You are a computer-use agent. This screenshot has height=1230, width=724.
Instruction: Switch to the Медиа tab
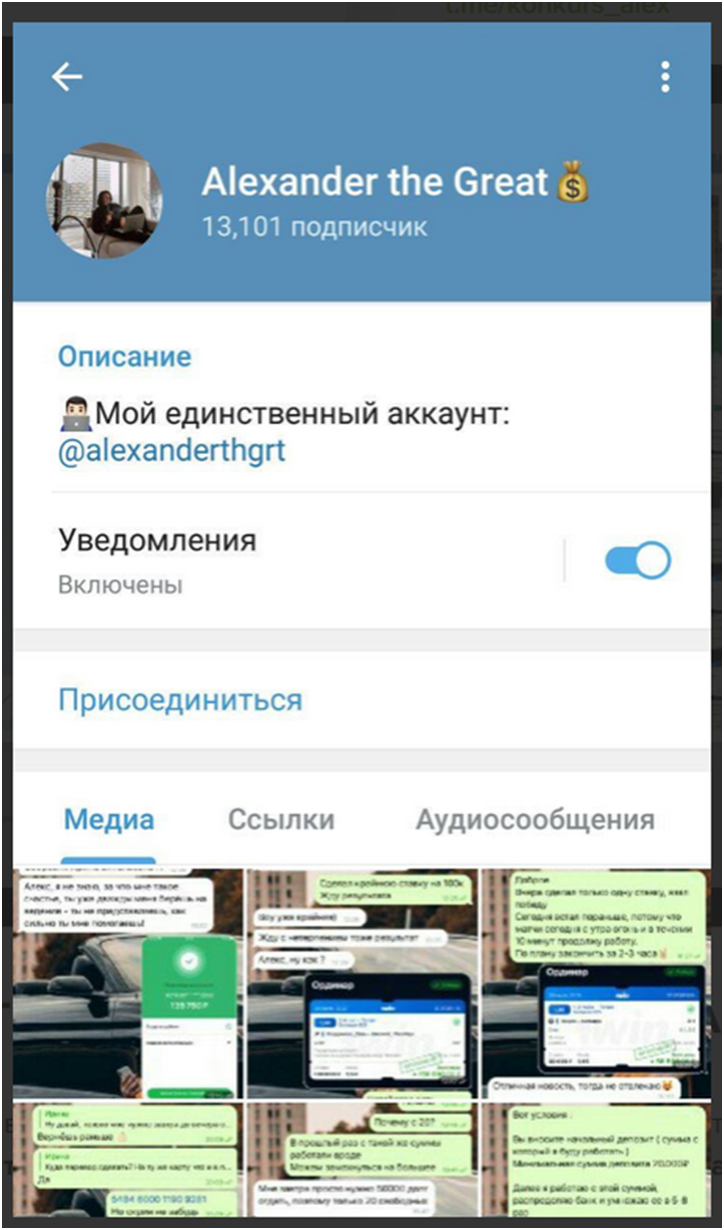coord(109,821)
